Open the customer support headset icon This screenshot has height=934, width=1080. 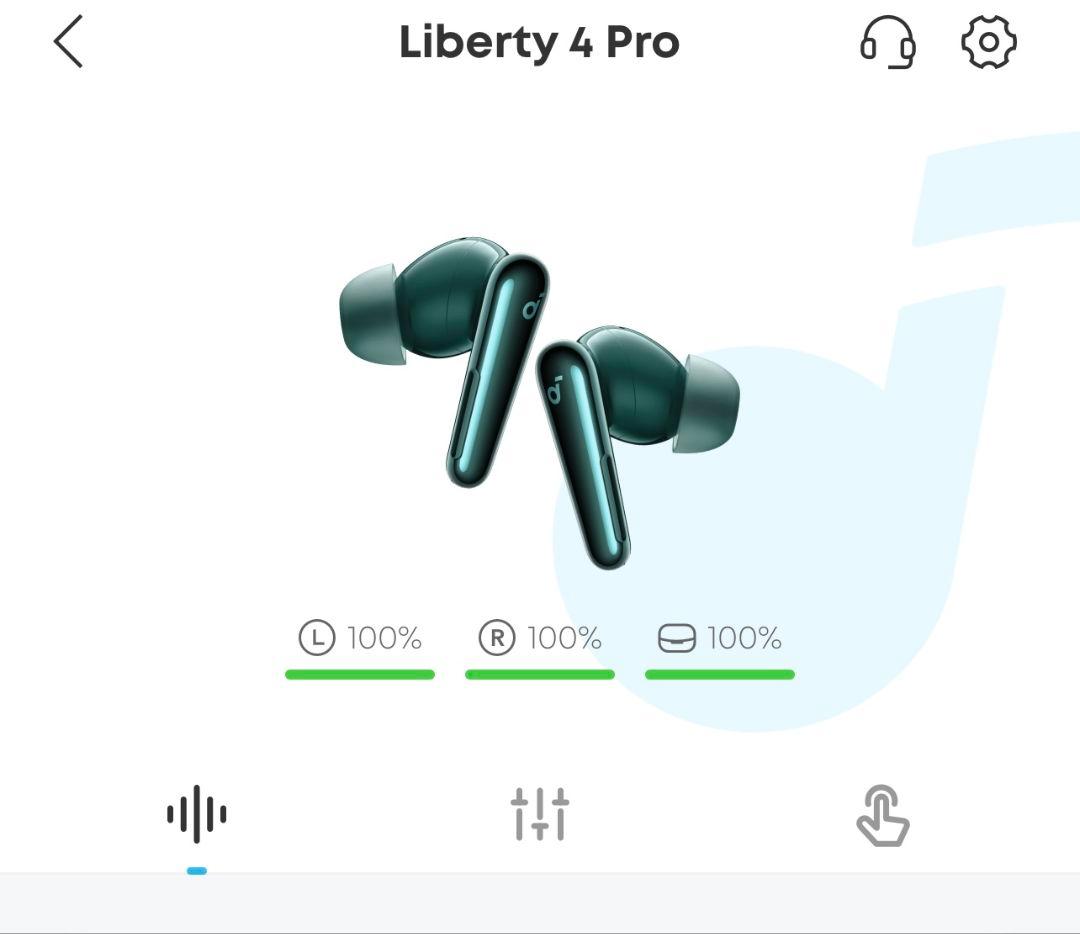888,43
